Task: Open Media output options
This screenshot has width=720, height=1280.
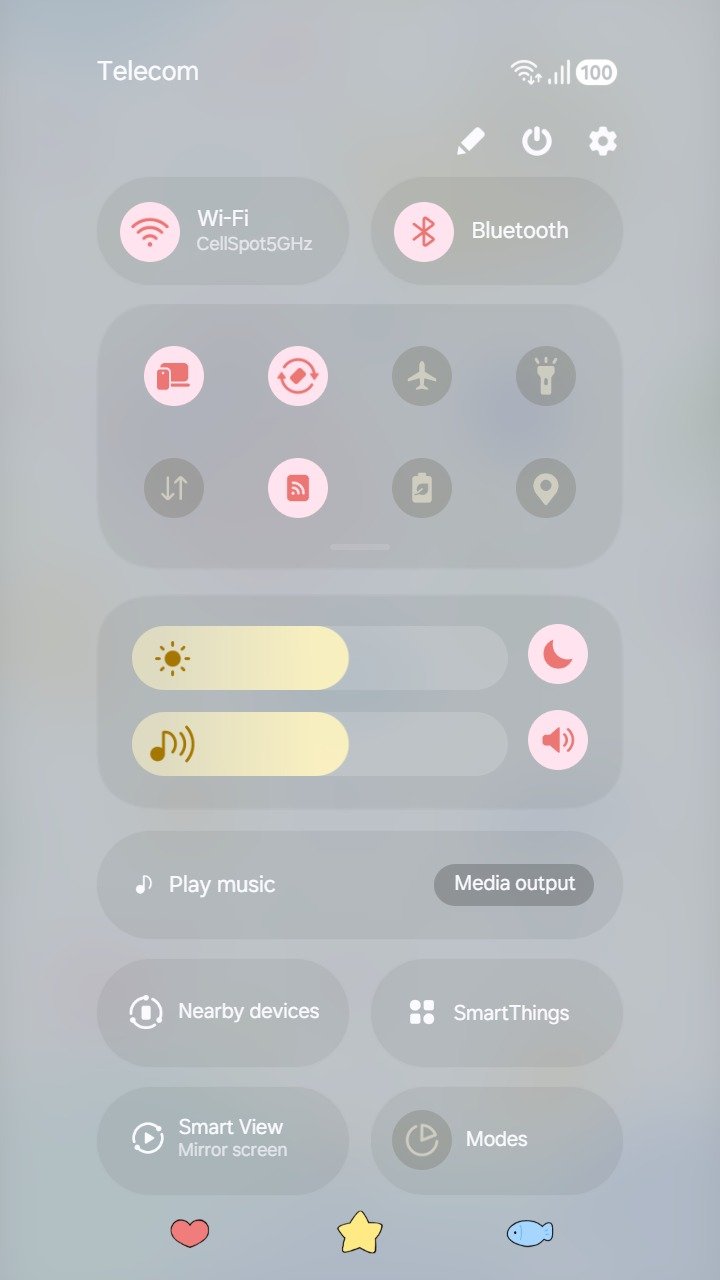Action: (x=514, y=884)
